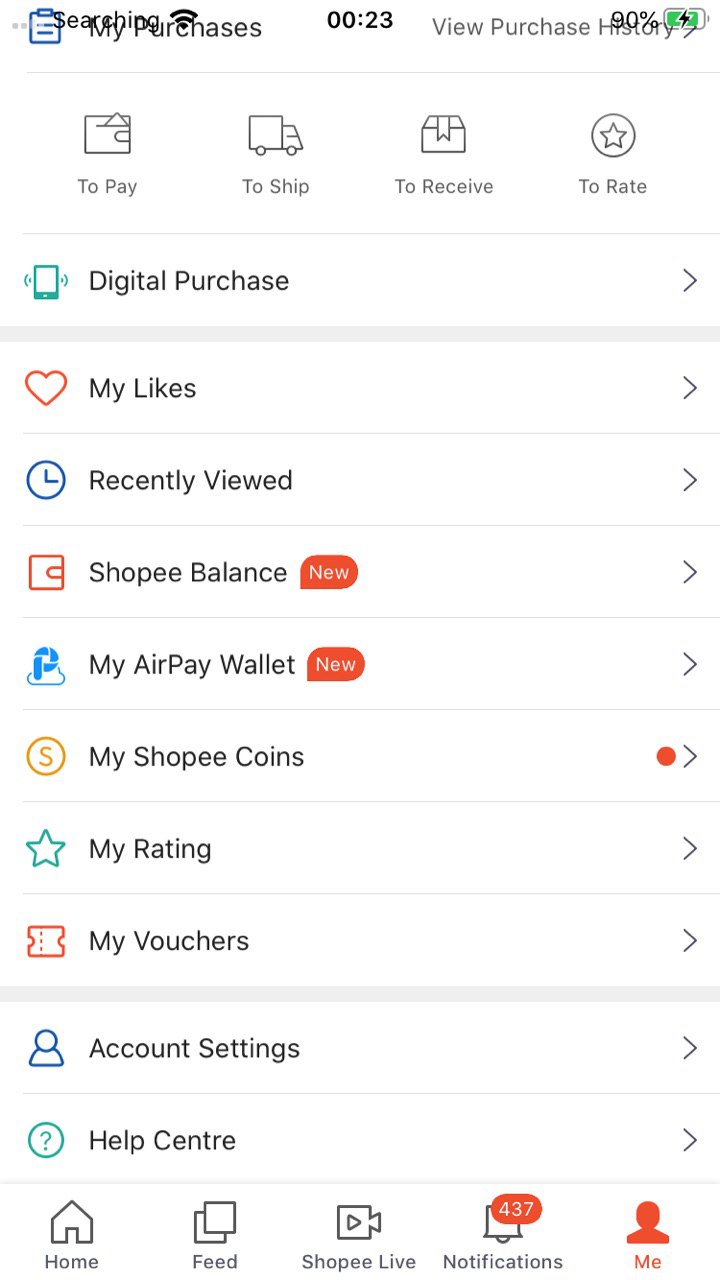Open My AirPay Wallet
Screen dimensions: 720x1280
tap(360, 664)
